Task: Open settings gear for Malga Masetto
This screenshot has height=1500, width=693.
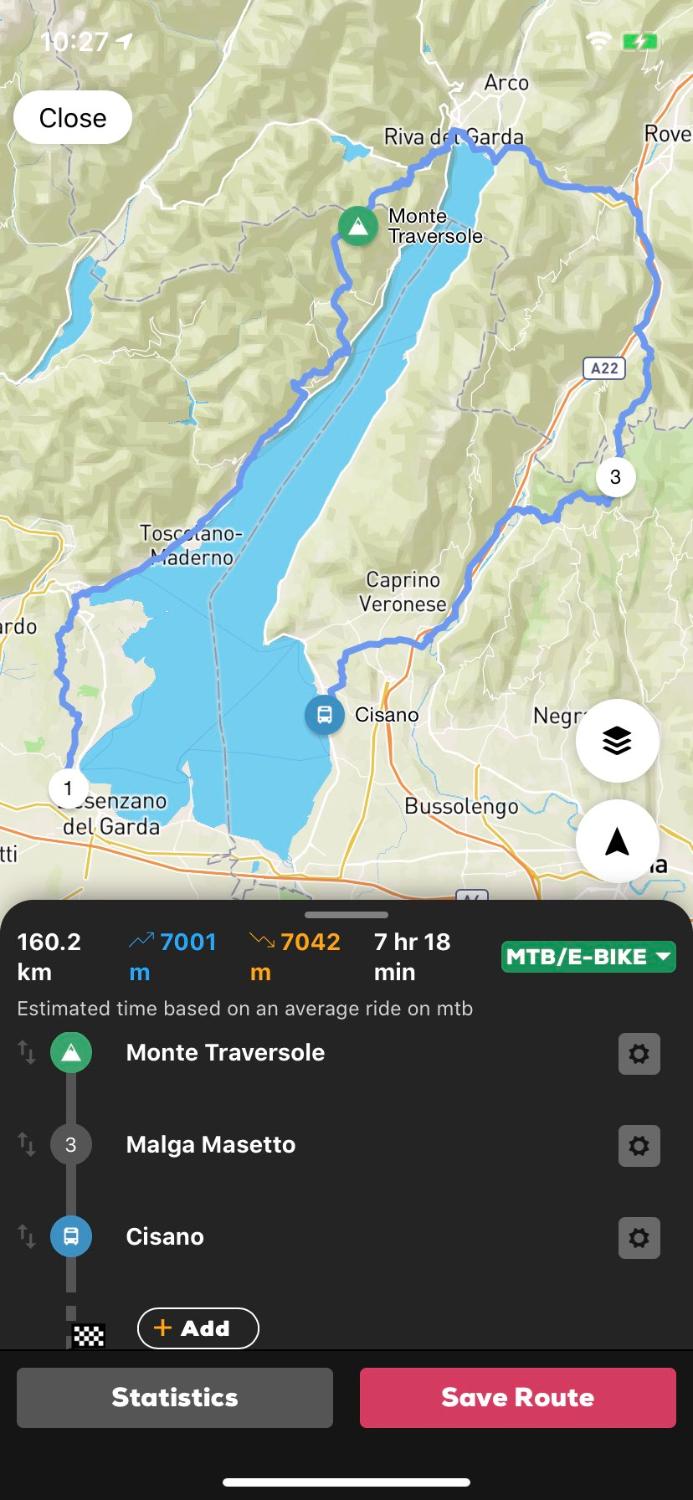Action: pyautogui.click(x=639, y=1146)
